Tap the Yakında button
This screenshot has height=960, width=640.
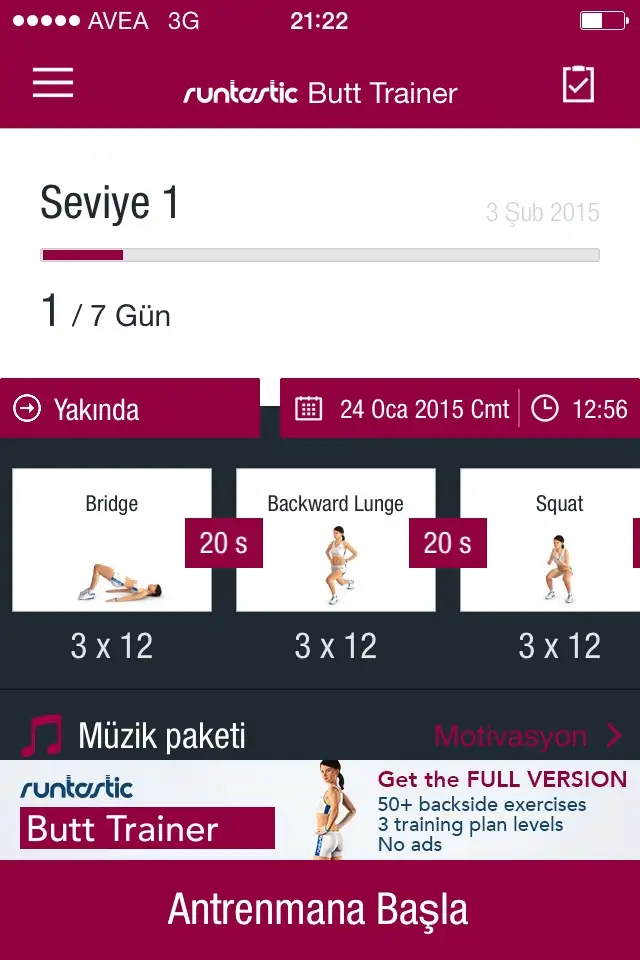tap(130, 408)
